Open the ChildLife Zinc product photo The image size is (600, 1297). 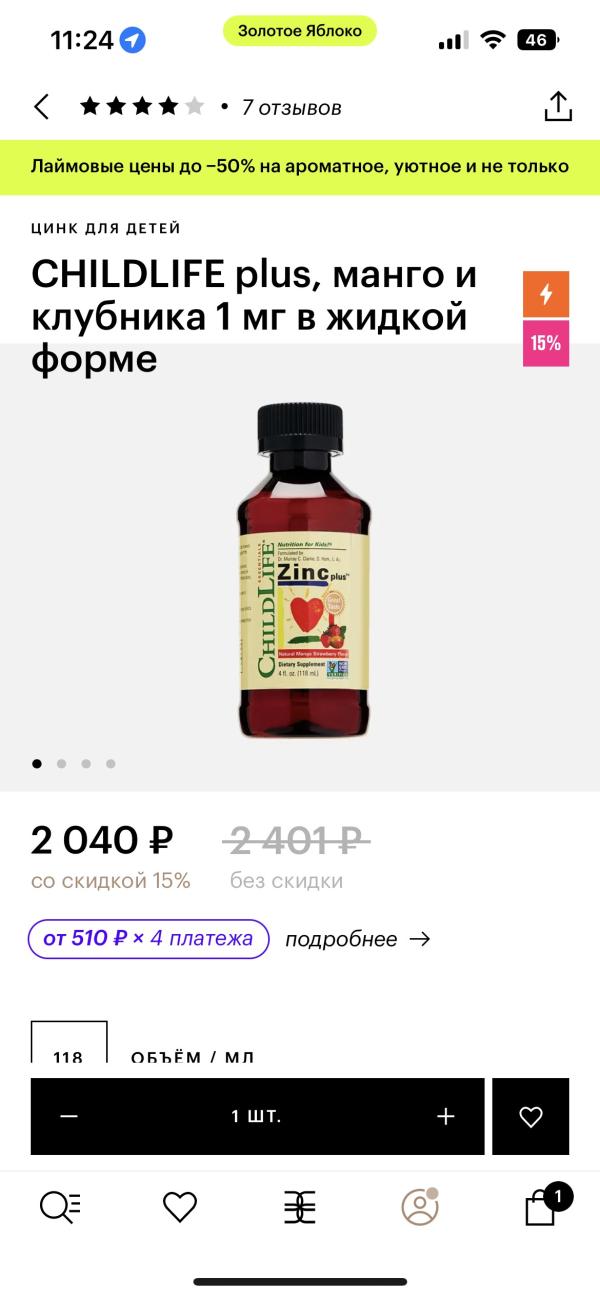(x=304, y=570)
